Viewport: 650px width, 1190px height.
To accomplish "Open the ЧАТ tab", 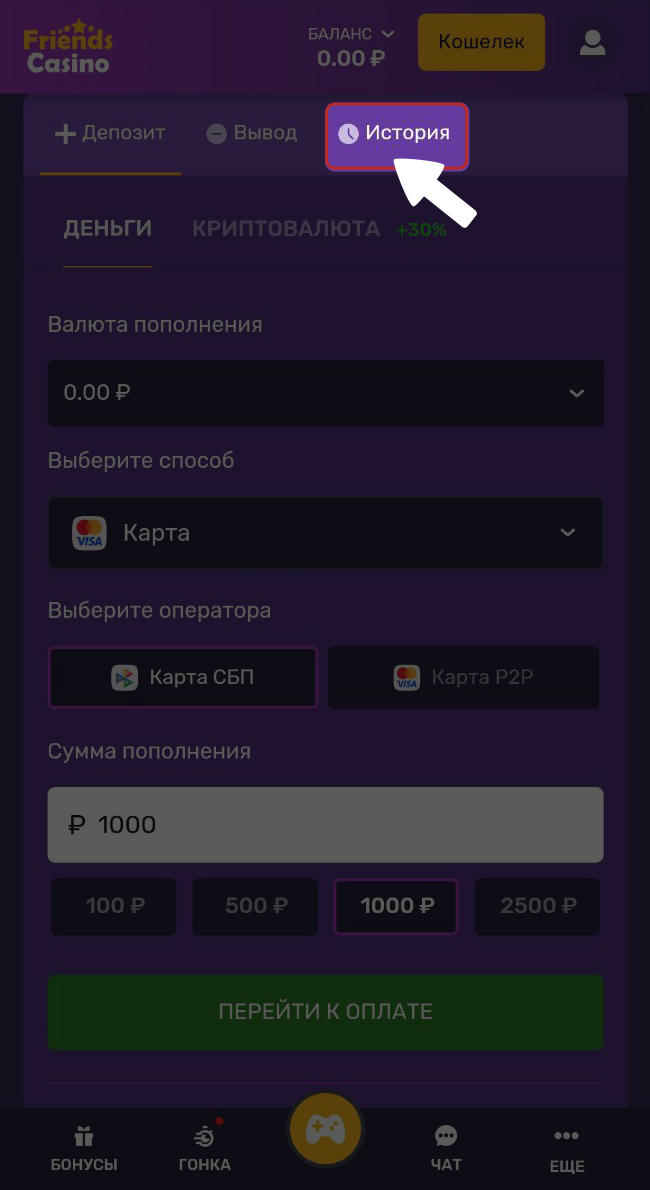I will click(446, 1149).
